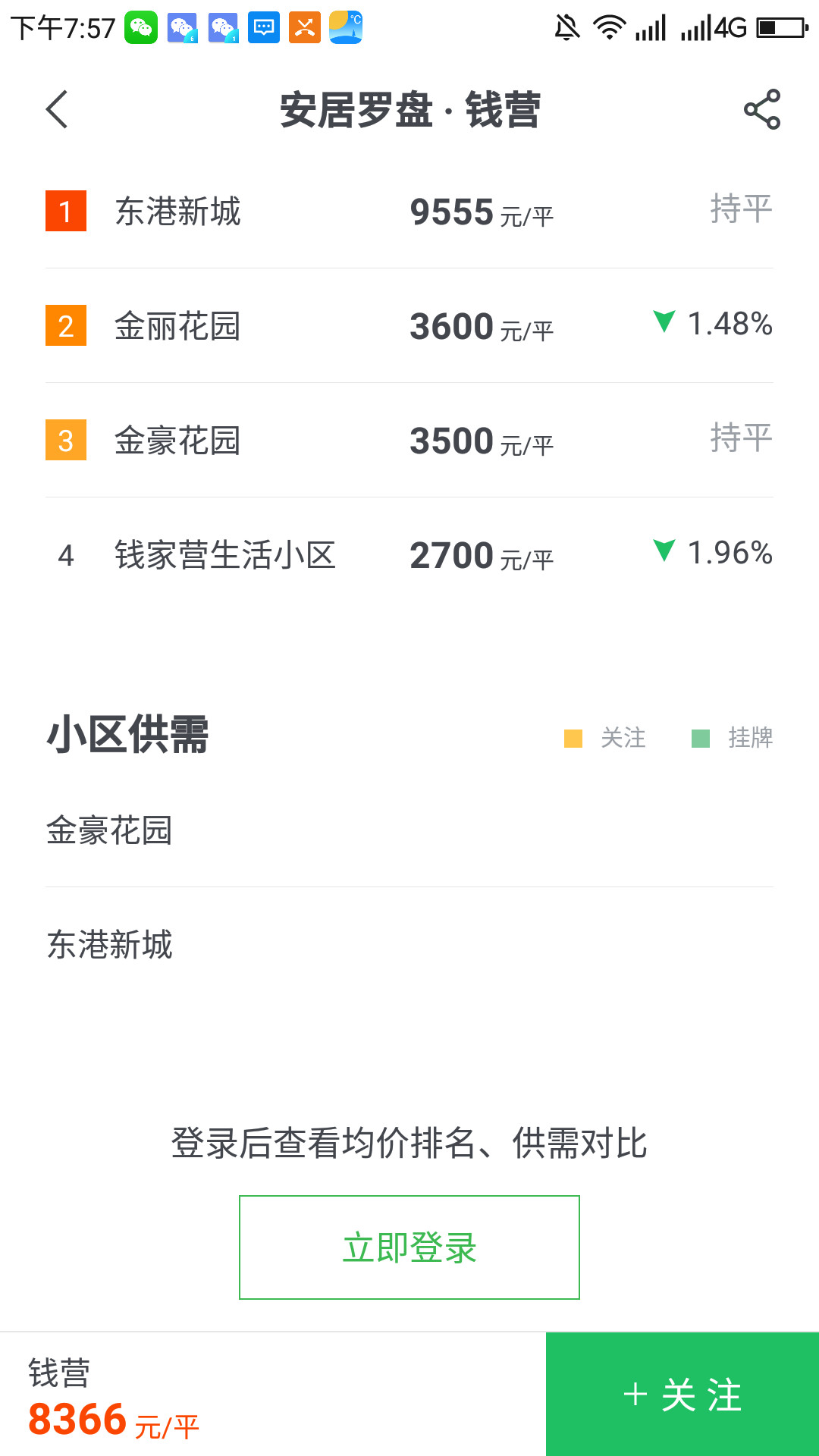Open 金丽花园 community details

click(x=409, y=326)
